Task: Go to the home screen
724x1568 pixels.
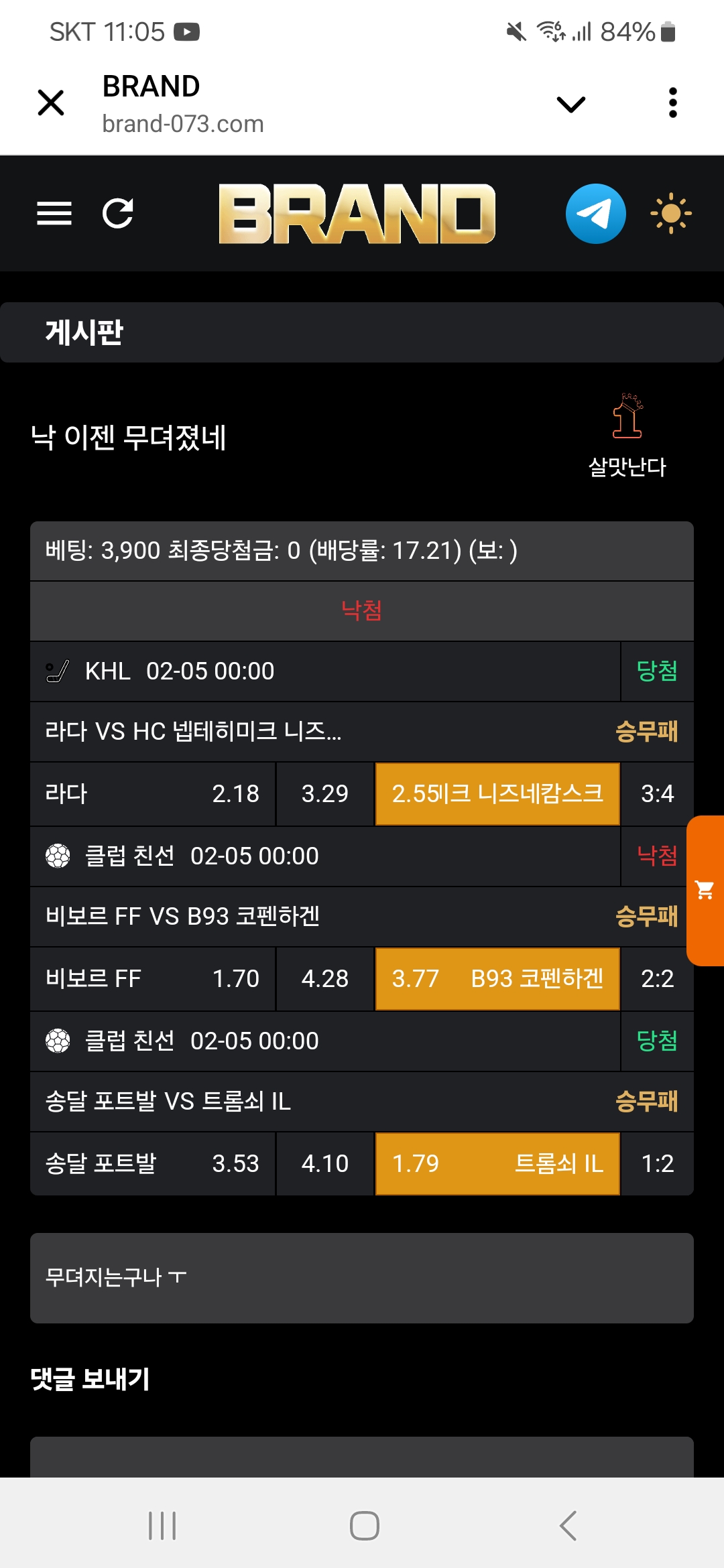Action: tap(364, 1526)
